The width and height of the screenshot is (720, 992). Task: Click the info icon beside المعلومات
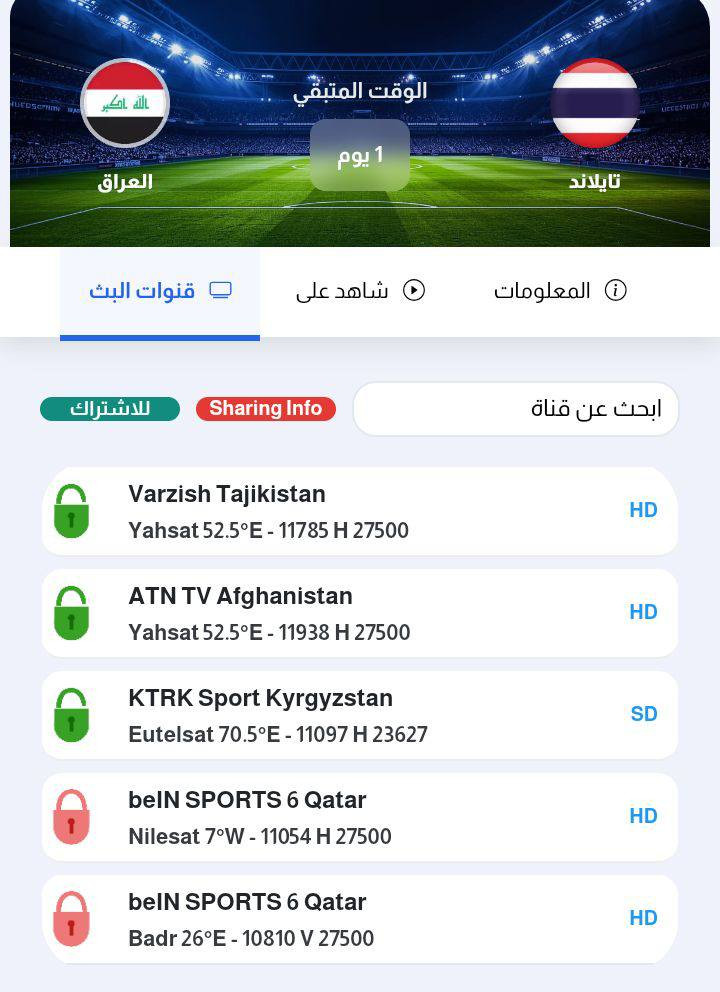[x=617, y=289]
